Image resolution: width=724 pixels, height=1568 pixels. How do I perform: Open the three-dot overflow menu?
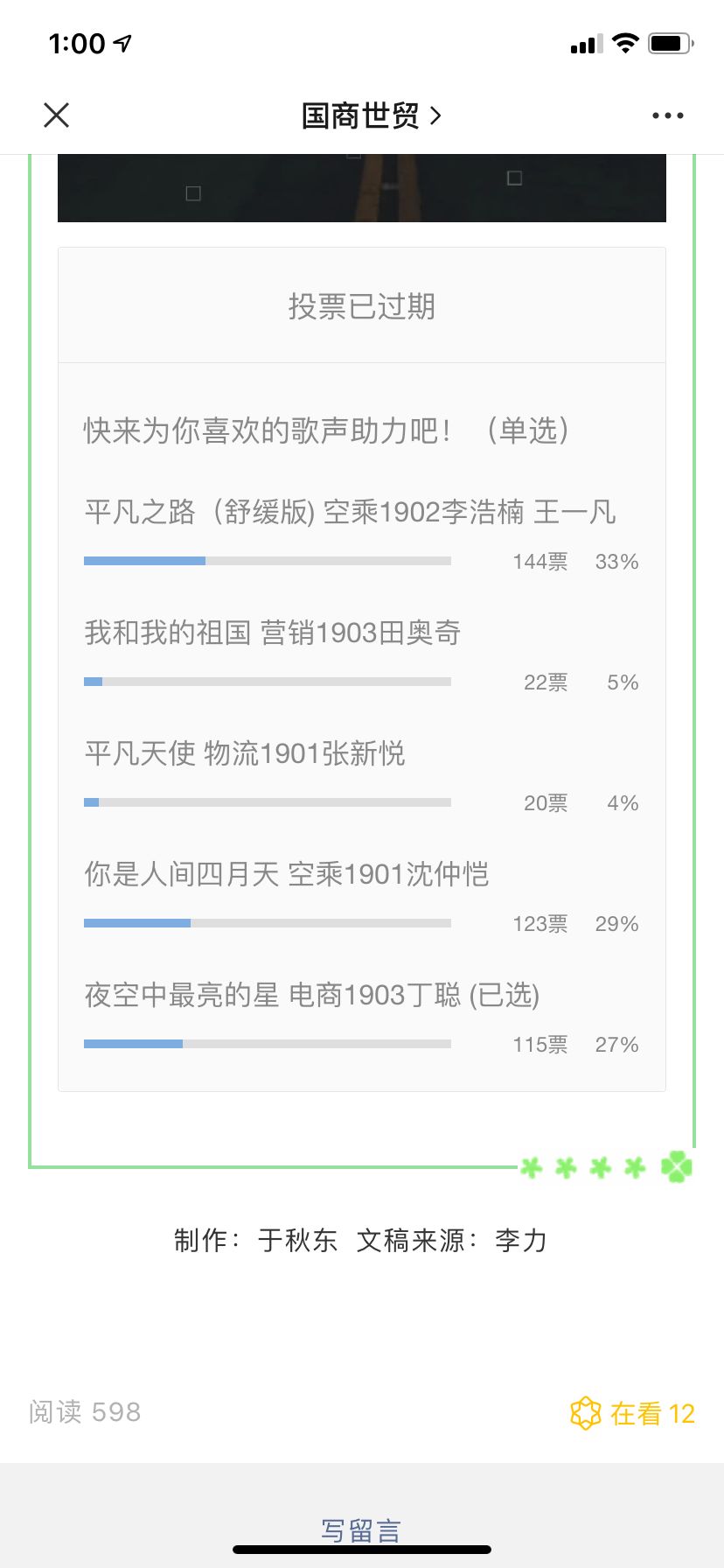click(x=668, y=115)
